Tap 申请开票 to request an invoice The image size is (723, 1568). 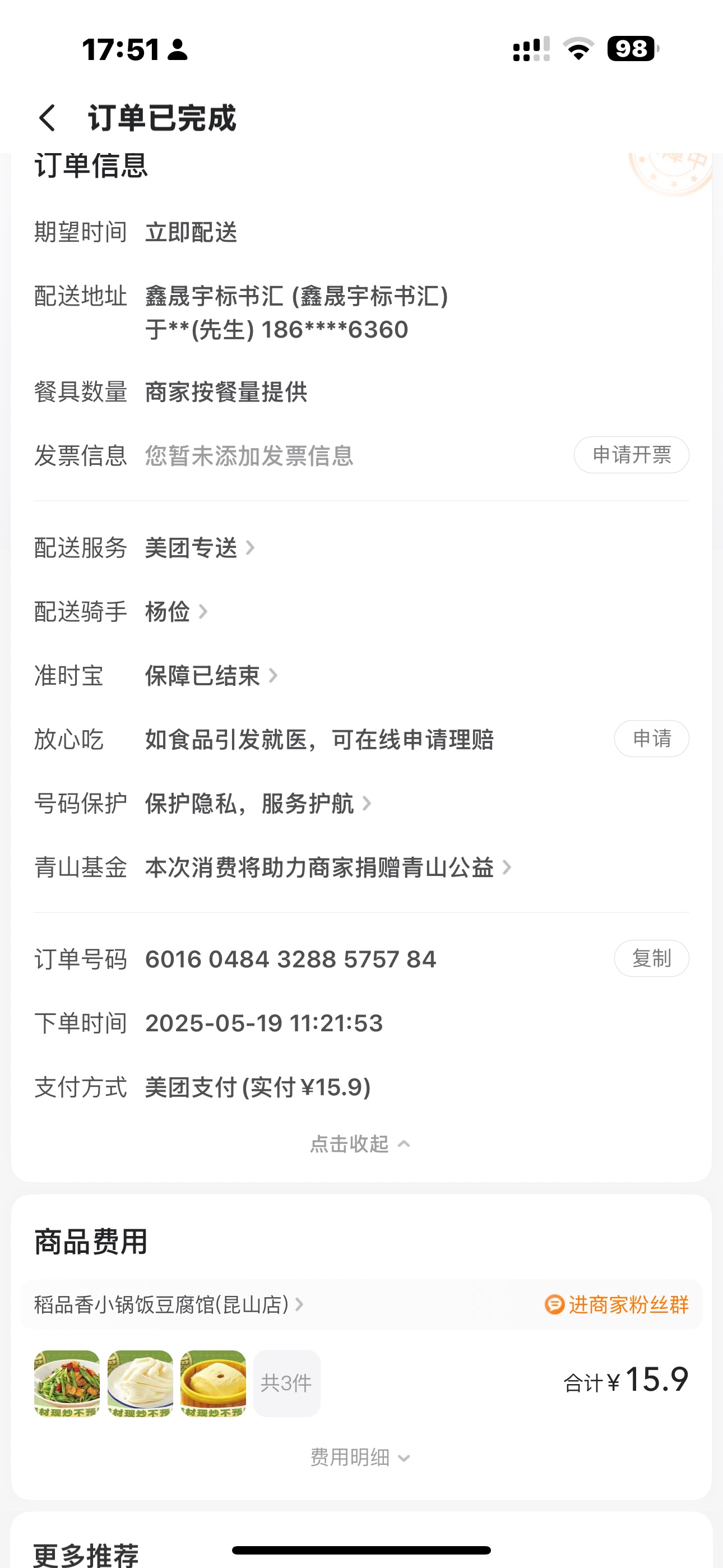[631, 455]
